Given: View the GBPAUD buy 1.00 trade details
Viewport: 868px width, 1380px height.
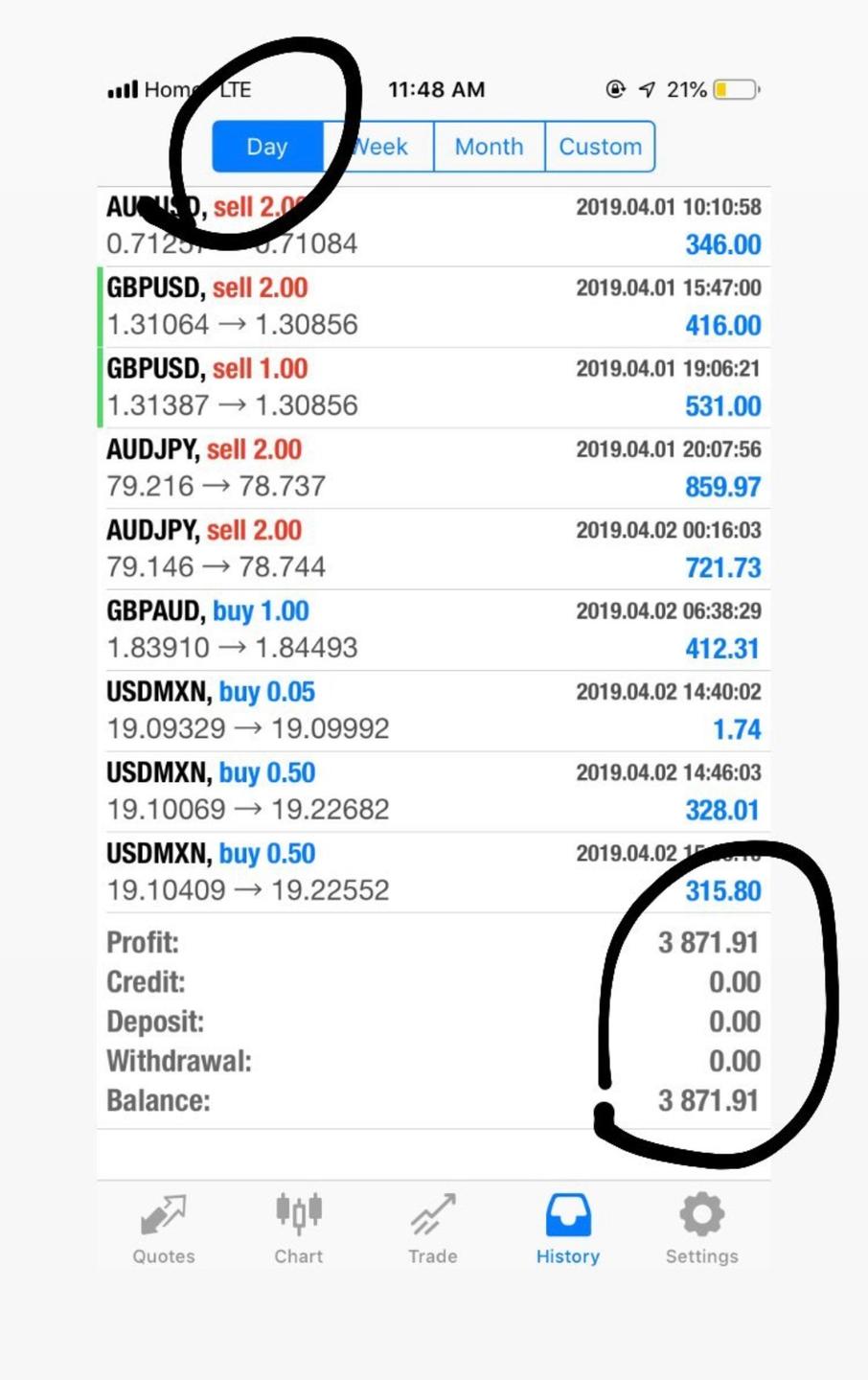Looking at the screenshot, I should coord(433,630).
